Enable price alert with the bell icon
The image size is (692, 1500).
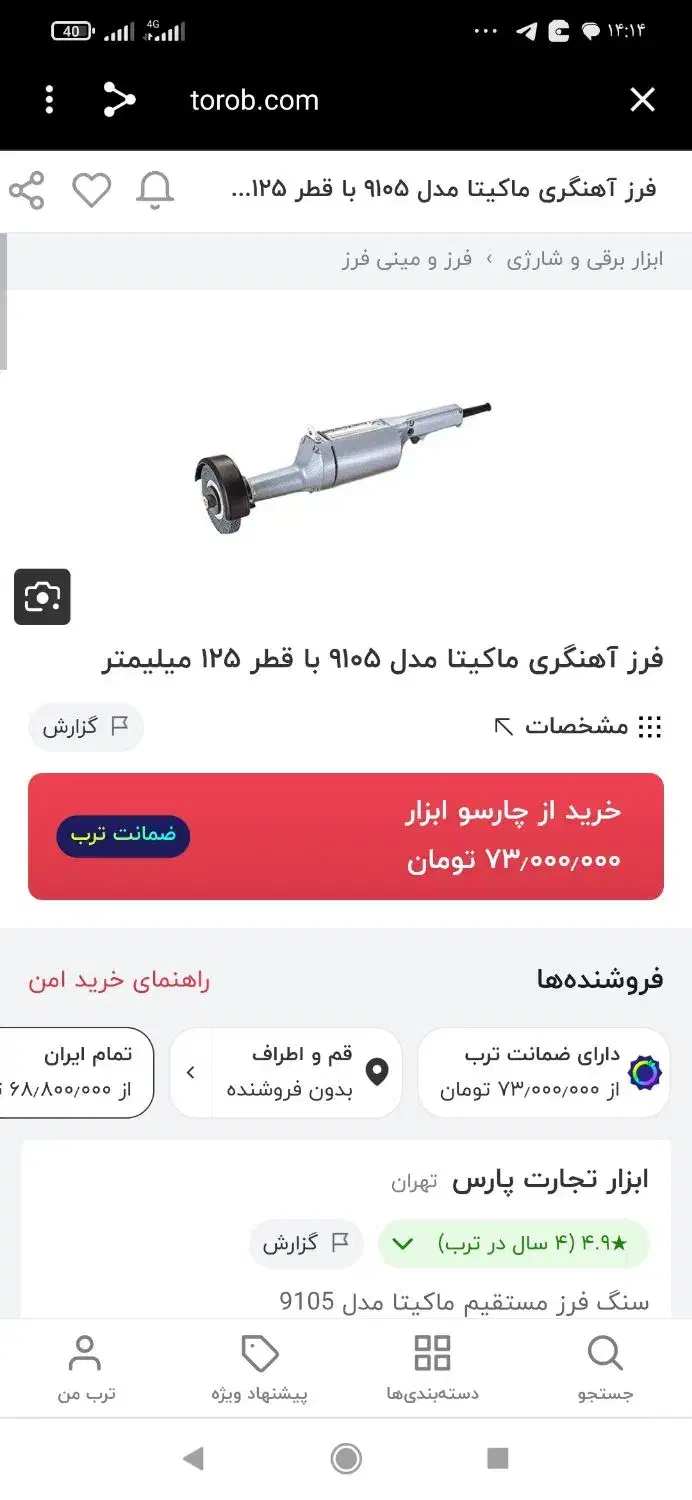click(x=155, y=190)
